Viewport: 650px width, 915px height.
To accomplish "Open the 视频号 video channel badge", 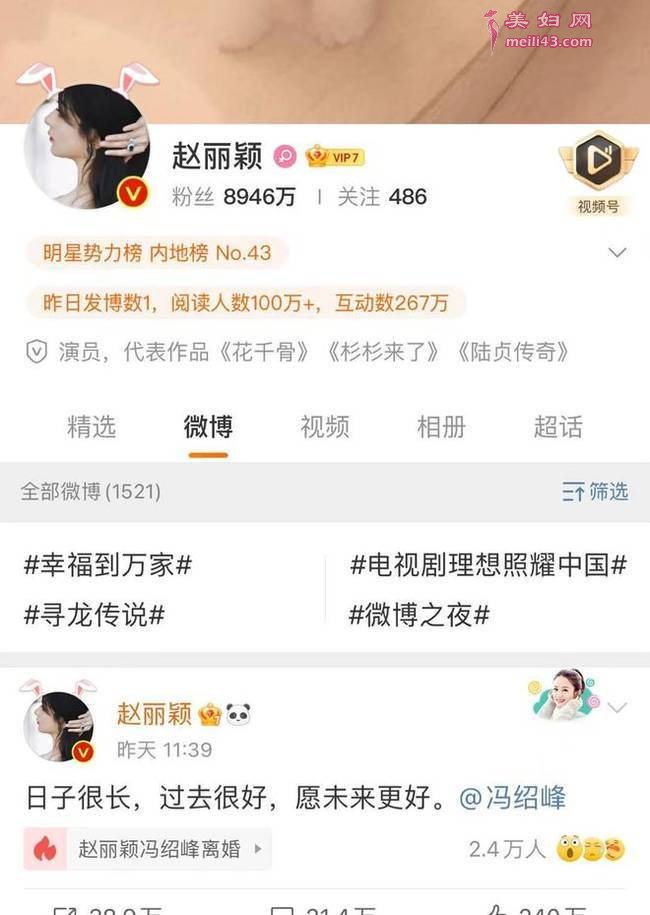I will tap(598, 177).
